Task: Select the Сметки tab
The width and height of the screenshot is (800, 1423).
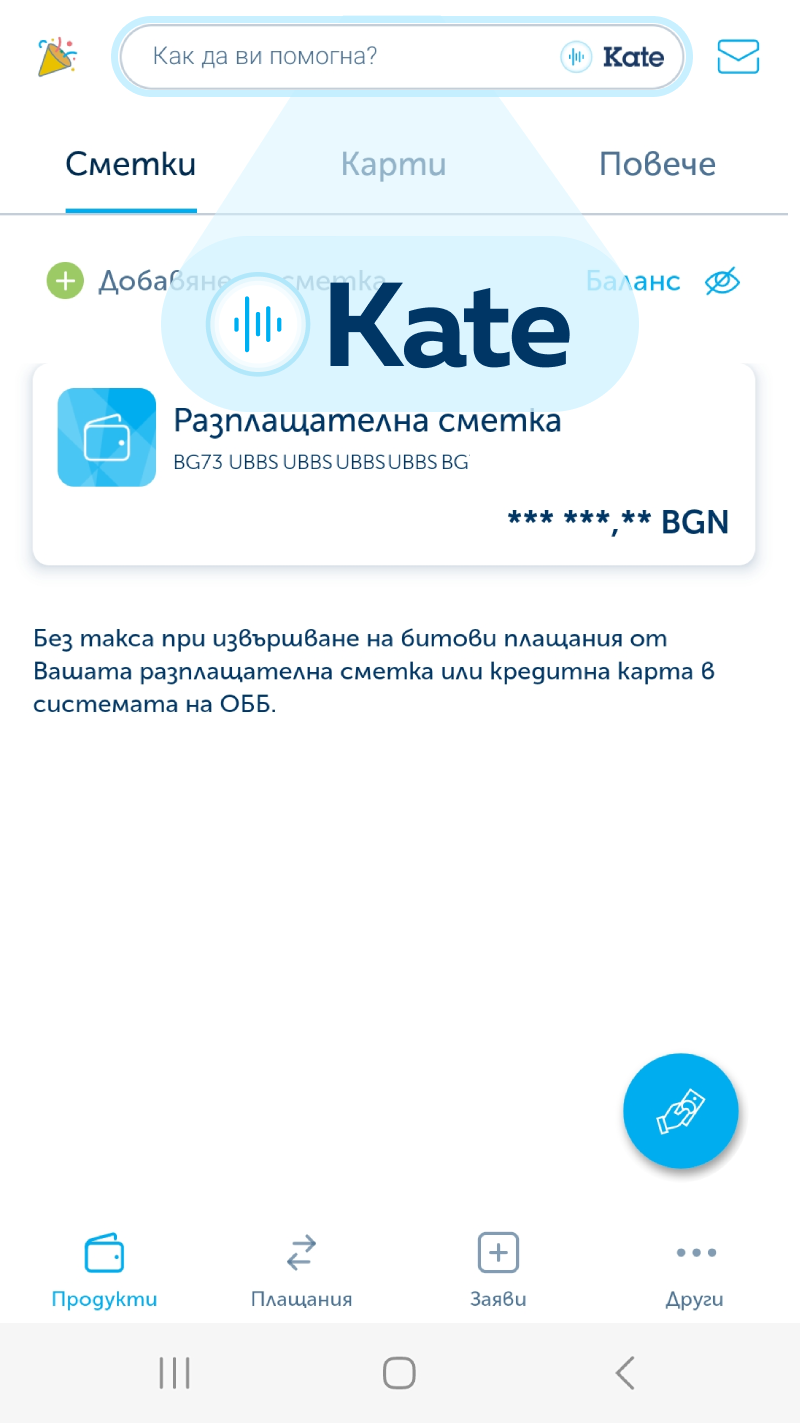Action: [x=131, y=164]
